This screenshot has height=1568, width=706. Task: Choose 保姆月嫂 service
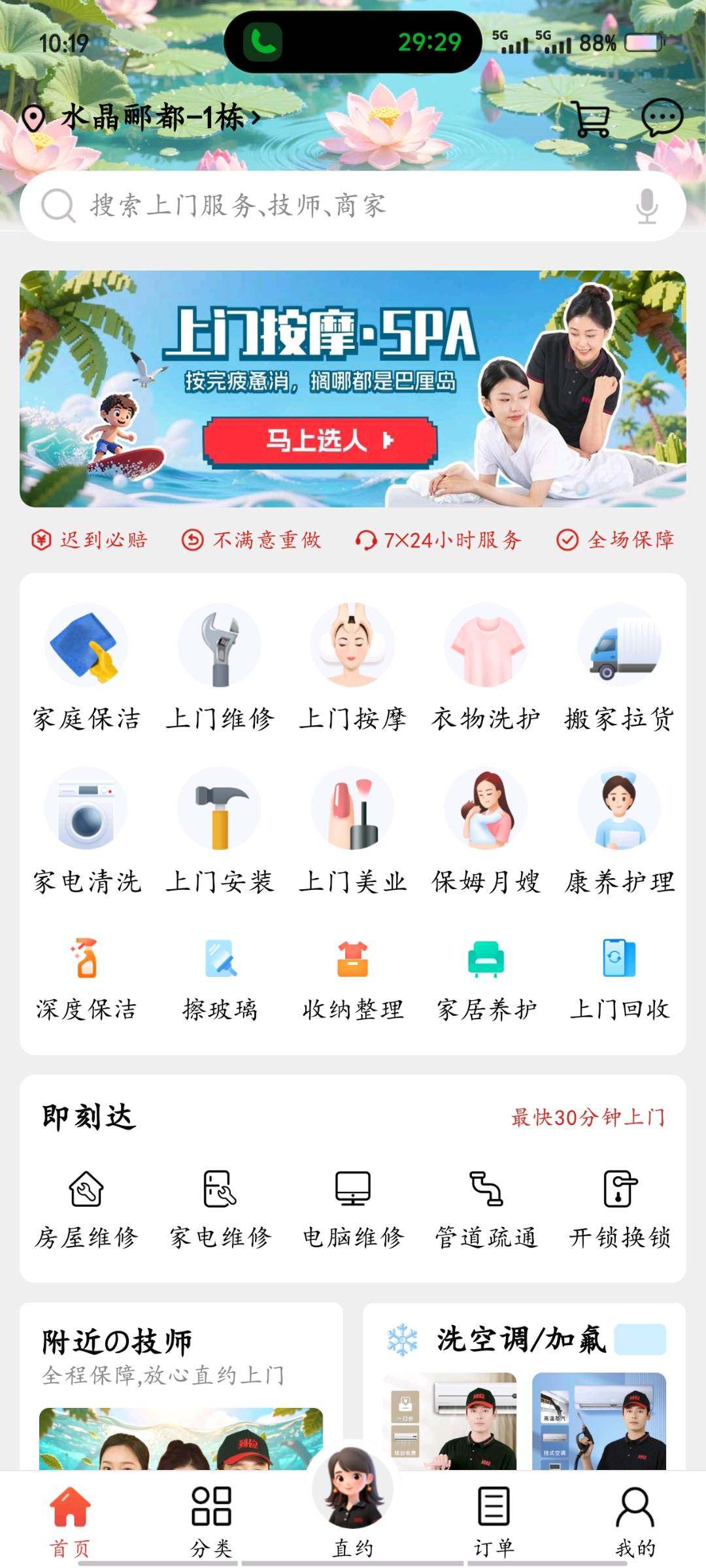pyautogui.click(x=486, y=830)
